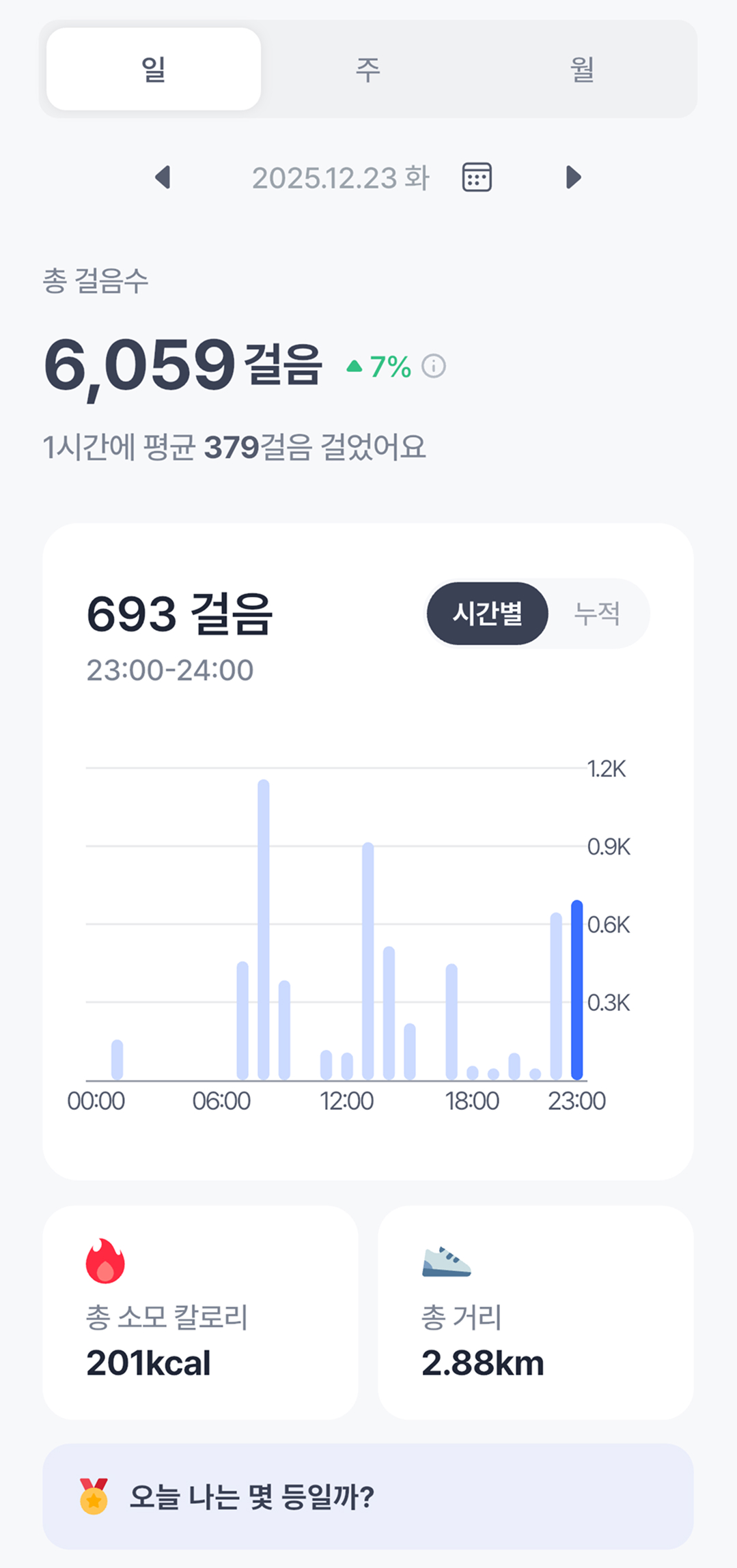This screenshot has height=1568, width=737.
Task: Open 오늘 나는 몇 등일까? ranking banner
Action: pyautogui.click(x=367, y=1496)
